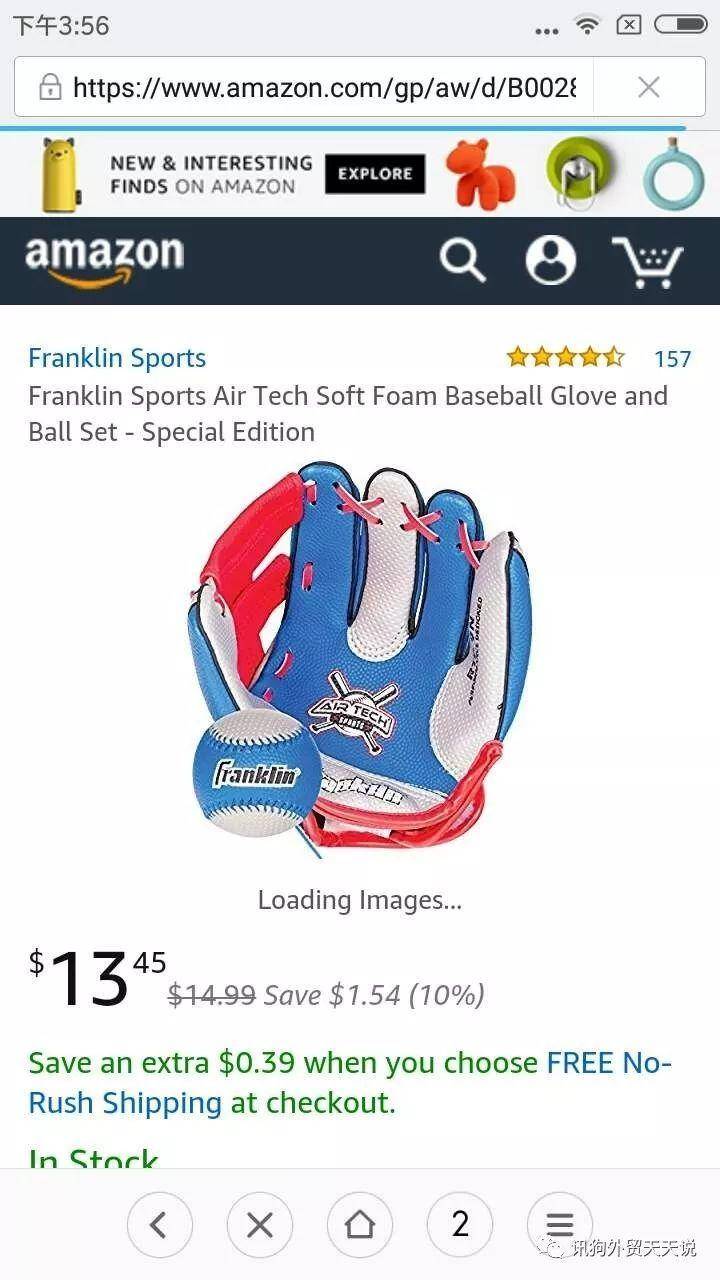Open the browser hamburger menu
The image size is (720, 1280).
point(560,1224)
